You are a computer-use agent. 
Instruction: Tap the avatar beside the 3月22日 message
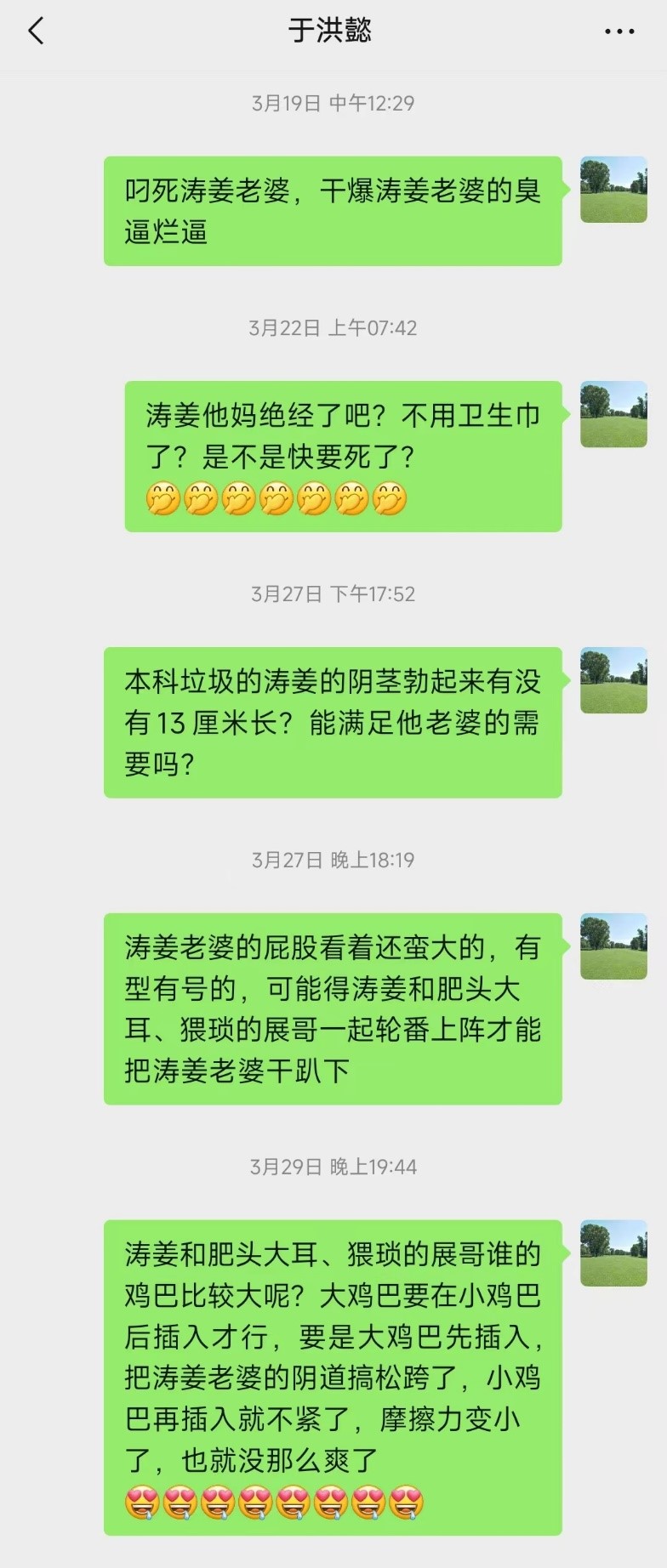pos(613,414)
